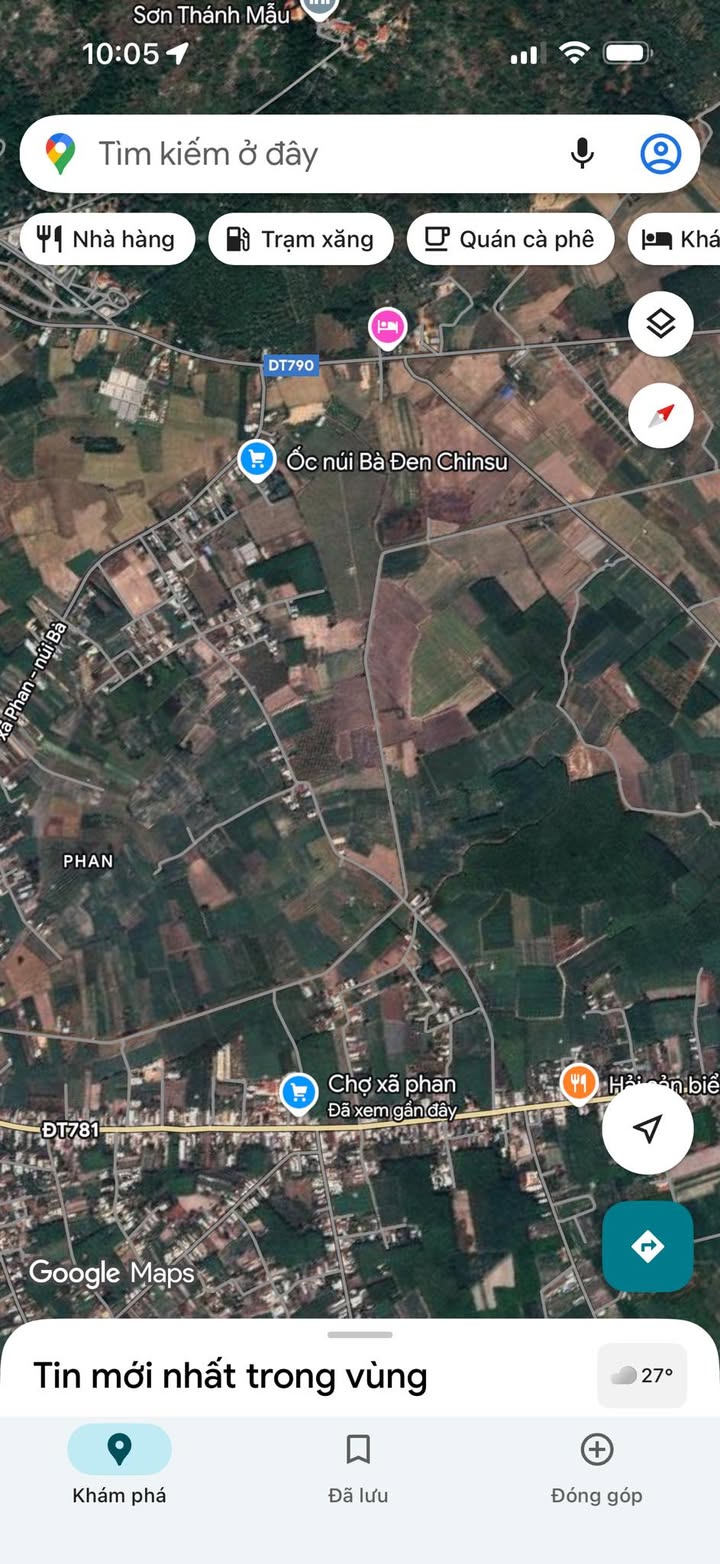This screenshot has height=1564, width=720.
Task: Open the account profile icon
Action: pyautogui.click(x=660, y=154)
